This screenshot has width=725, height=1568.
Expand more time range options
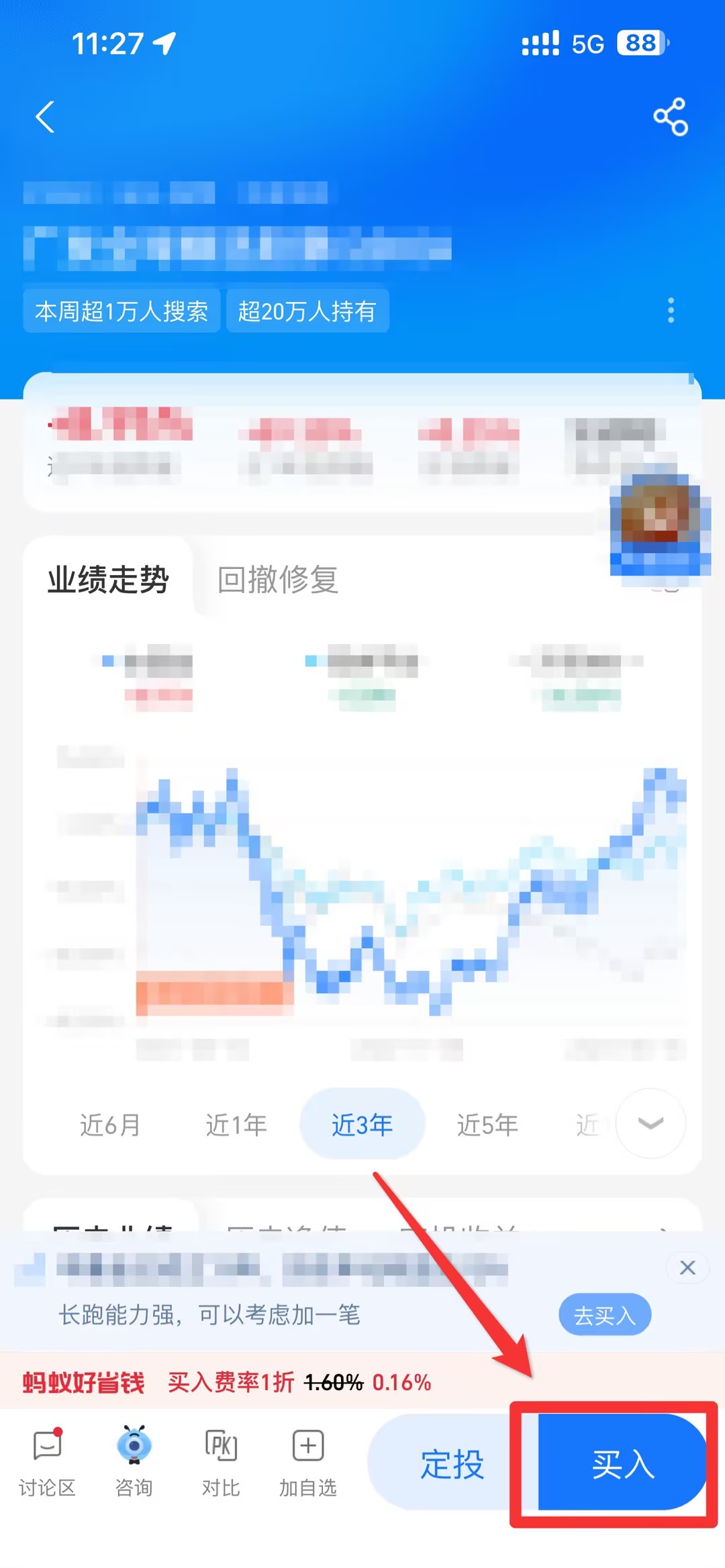(x=650, y=1123)
